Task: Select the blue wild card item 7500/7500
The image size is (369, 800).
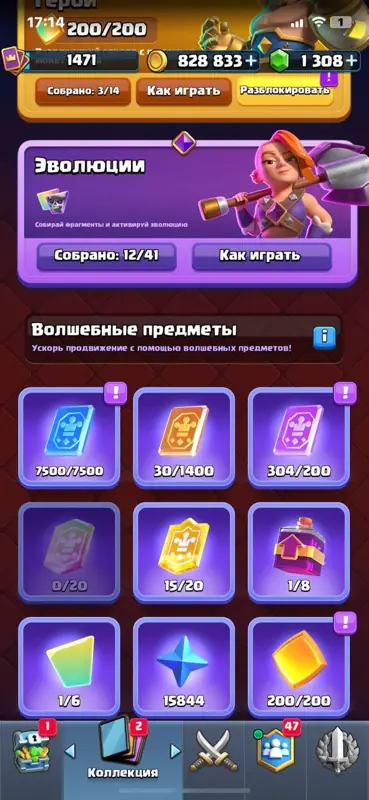Action: pyautogui.click(x=69, y=438)
